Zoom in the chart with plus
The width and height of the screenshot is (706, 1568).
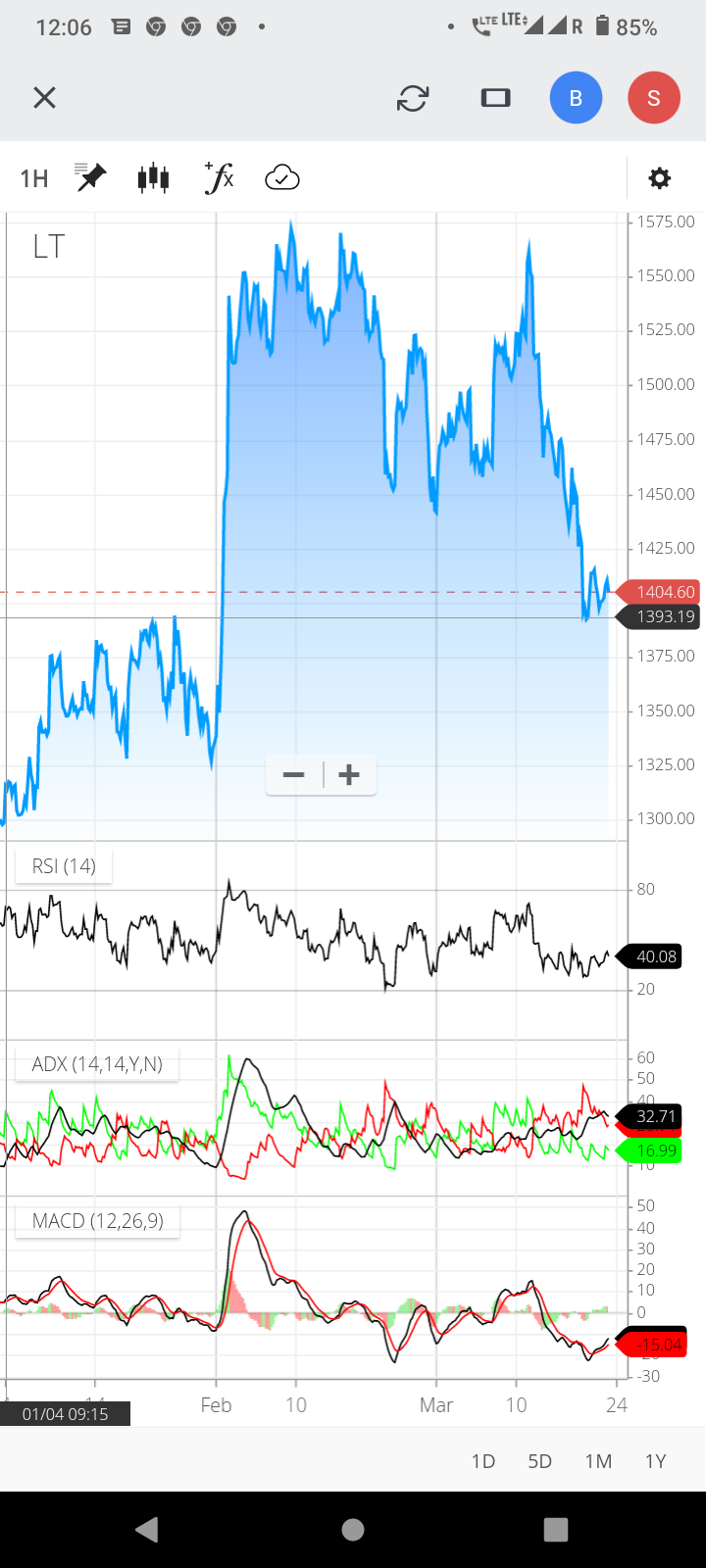(x=349, y=775)
